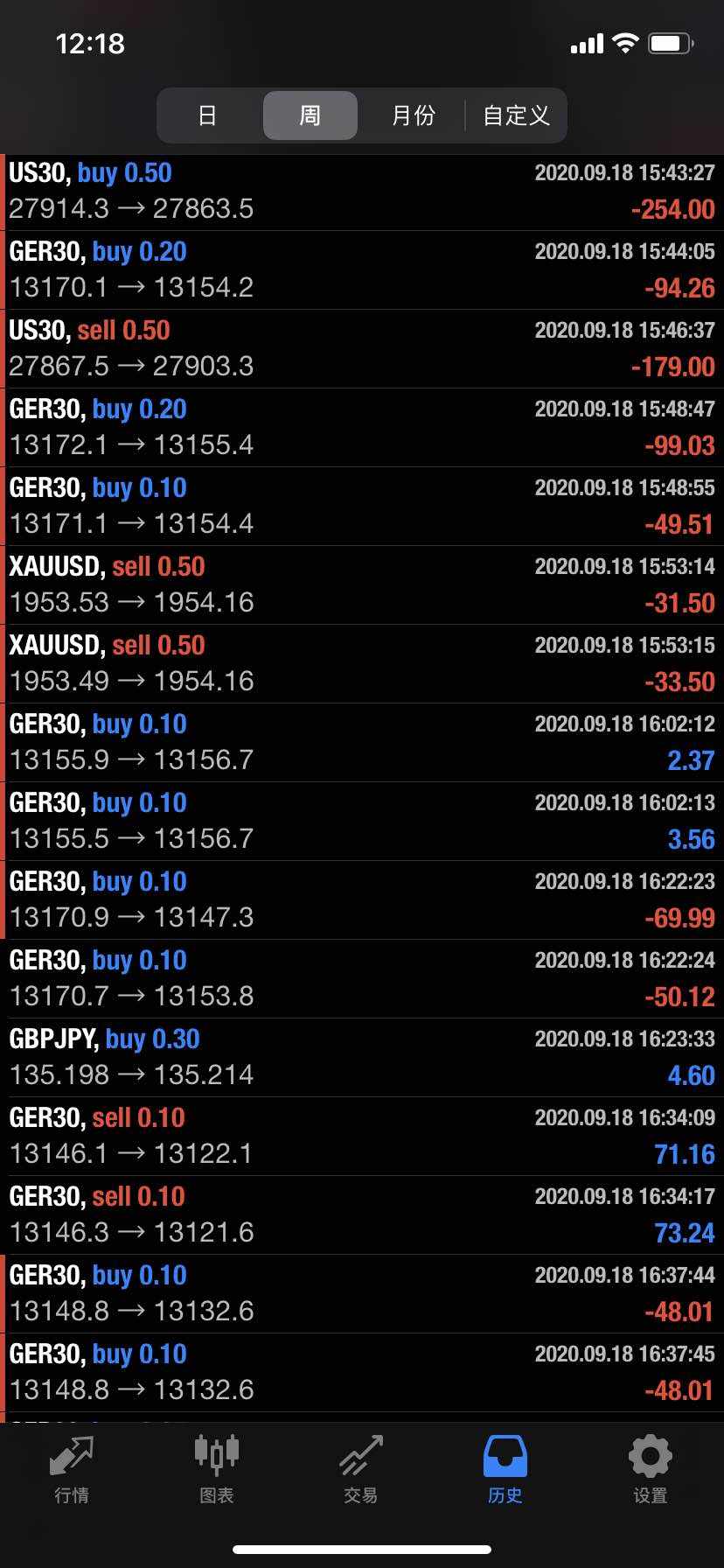This screenshot has width=724, height=1568.
Task: Go to the 图表 chart tab
Action: click(217, 1470)
